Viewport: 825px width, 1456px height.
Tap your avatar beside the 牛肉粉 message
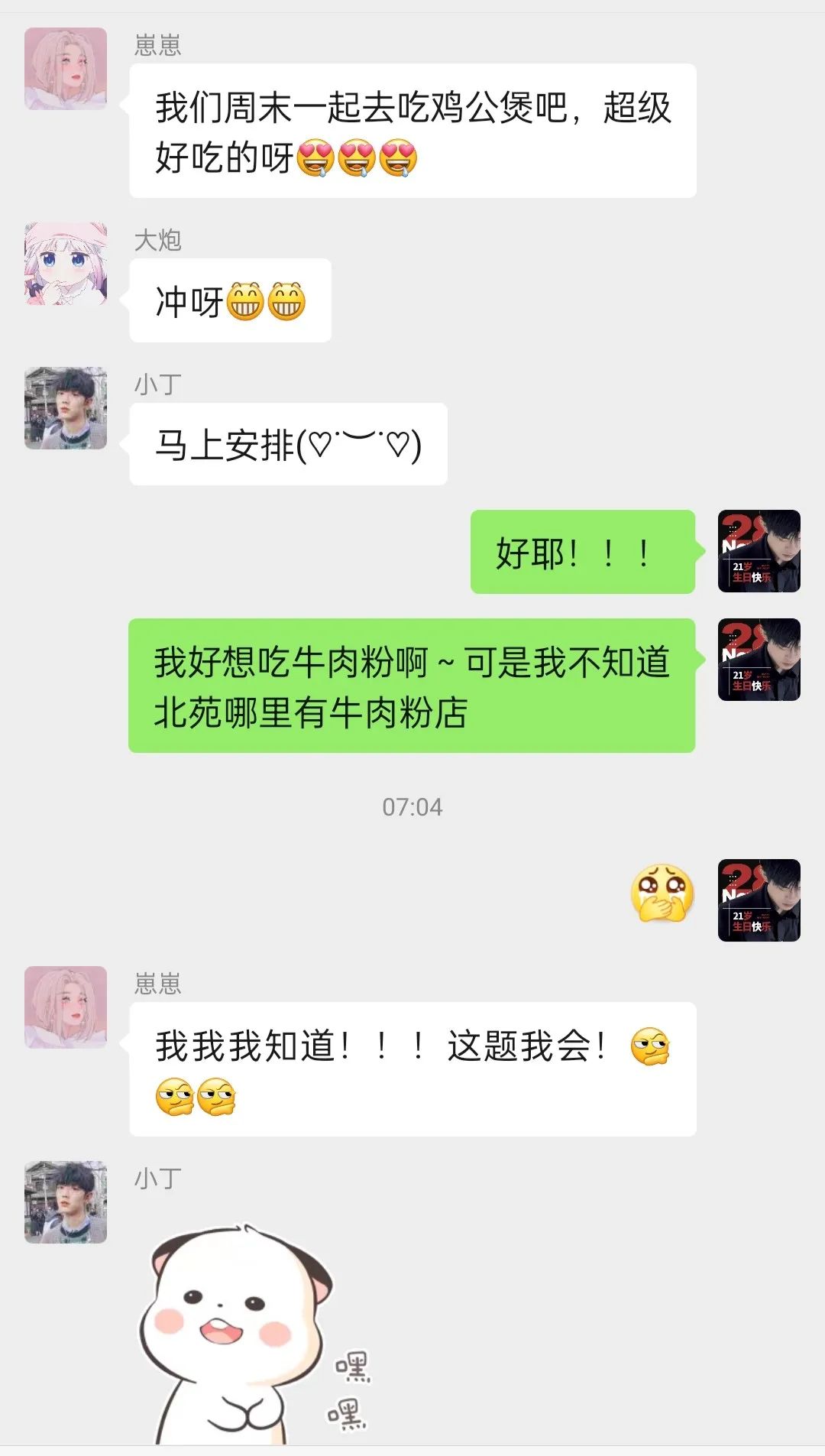(759, 660)
